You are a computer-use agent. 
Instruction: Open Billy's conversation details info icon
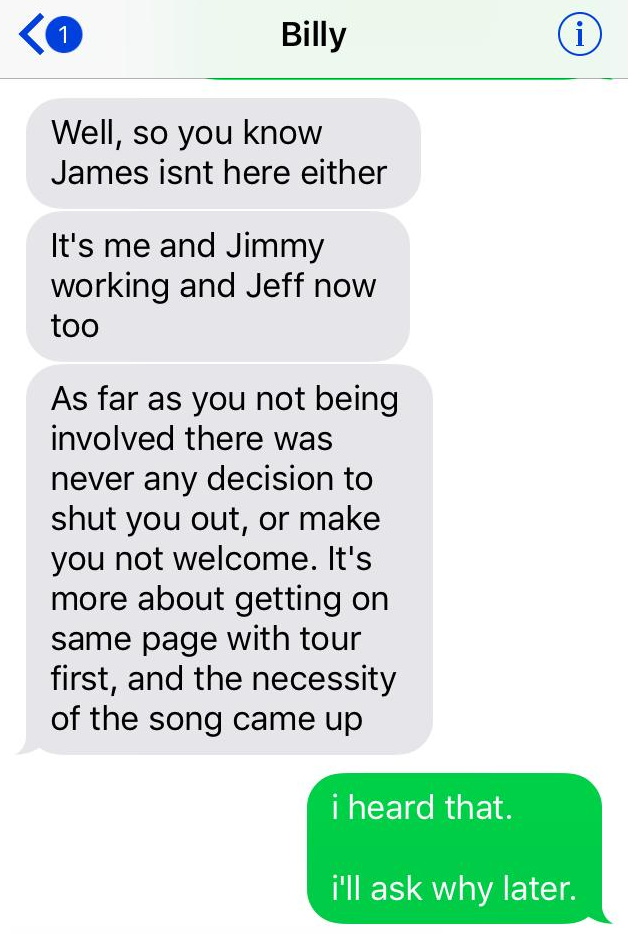(579, 36)
